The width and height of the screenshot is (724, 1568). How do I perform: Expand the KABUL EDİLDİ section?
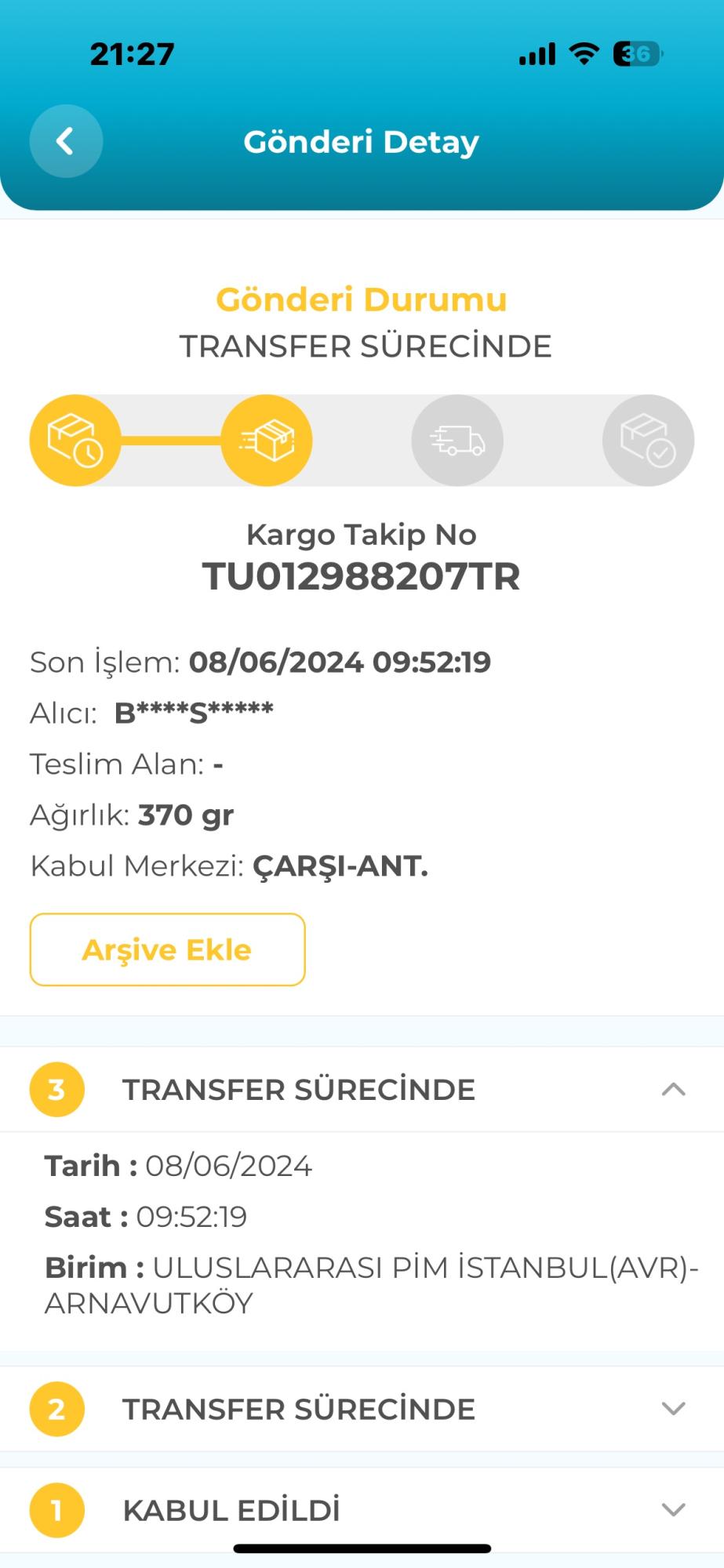(x=673, y=1511)
